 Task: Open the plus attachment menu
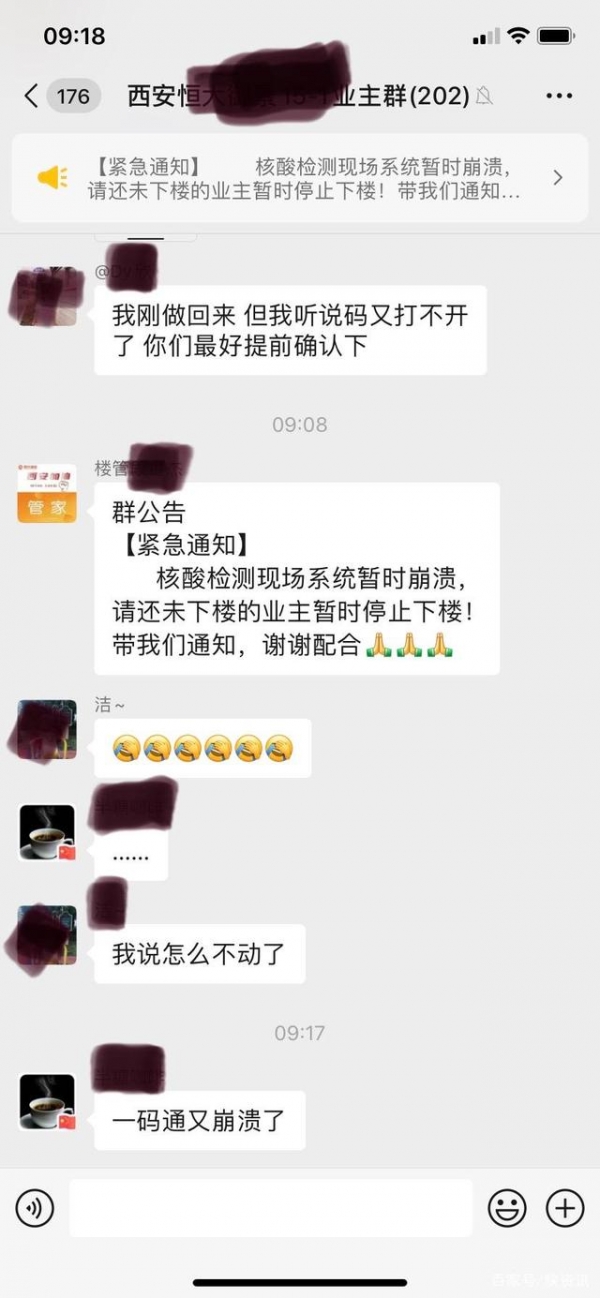(565, 1208)
